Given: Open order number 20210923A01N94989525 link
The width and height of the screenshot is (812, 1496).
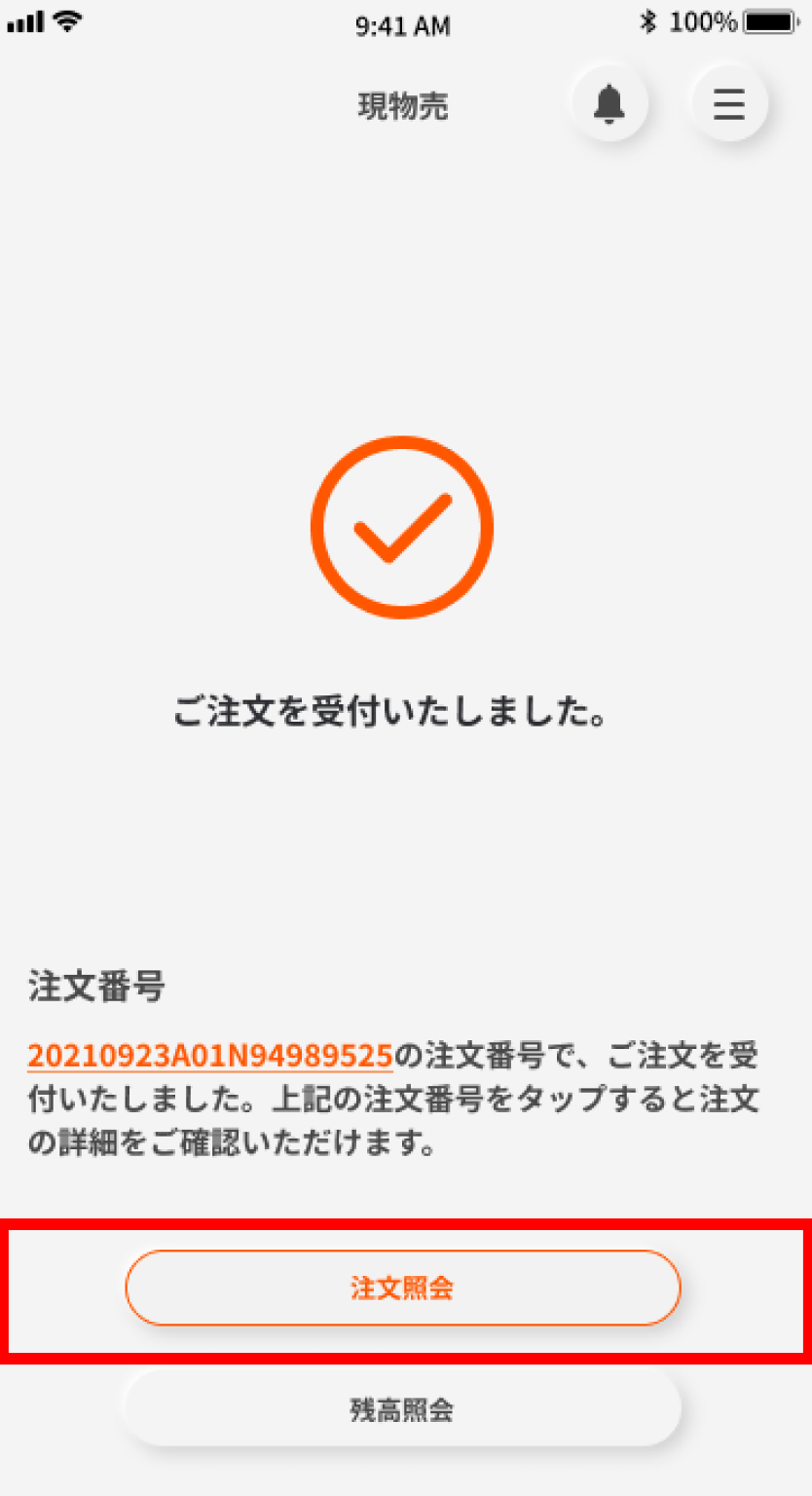Looking at the screenshot, I should click(209, 1056).
